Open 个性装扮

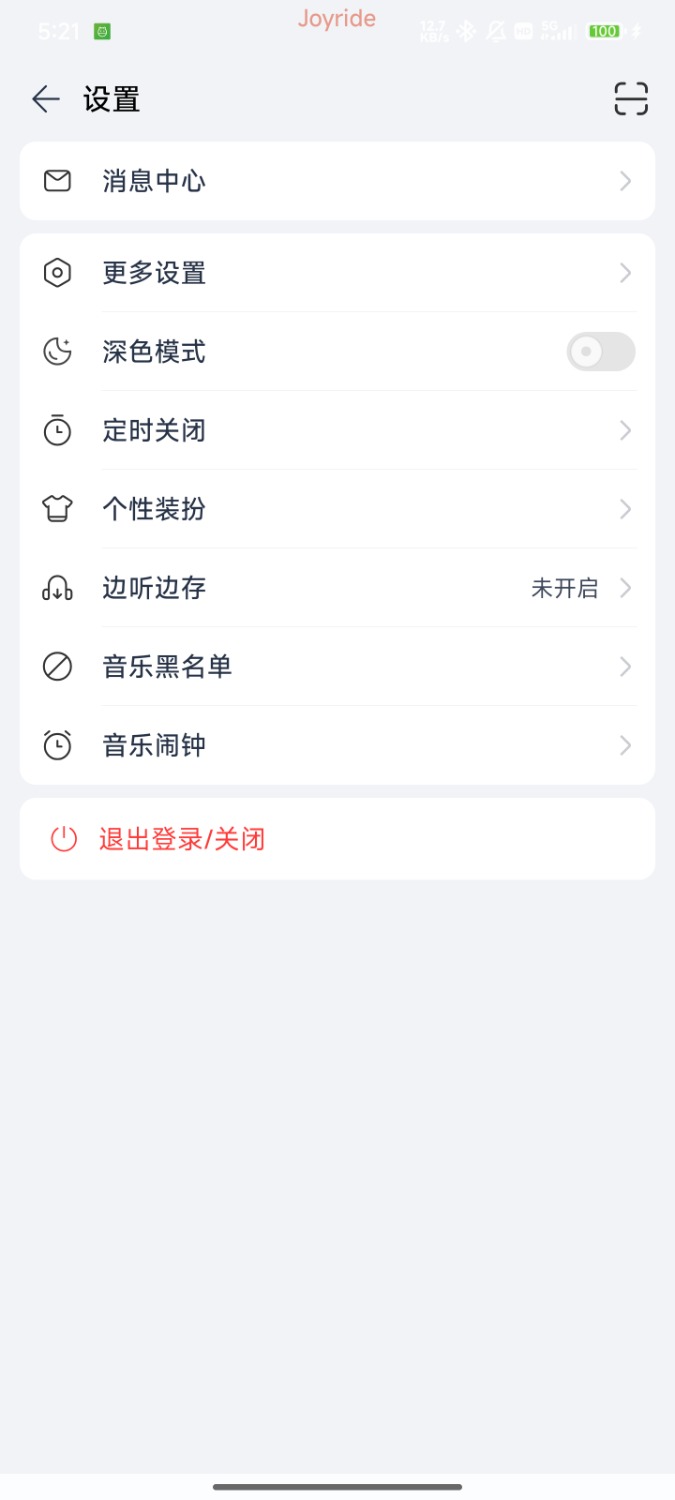337,509
